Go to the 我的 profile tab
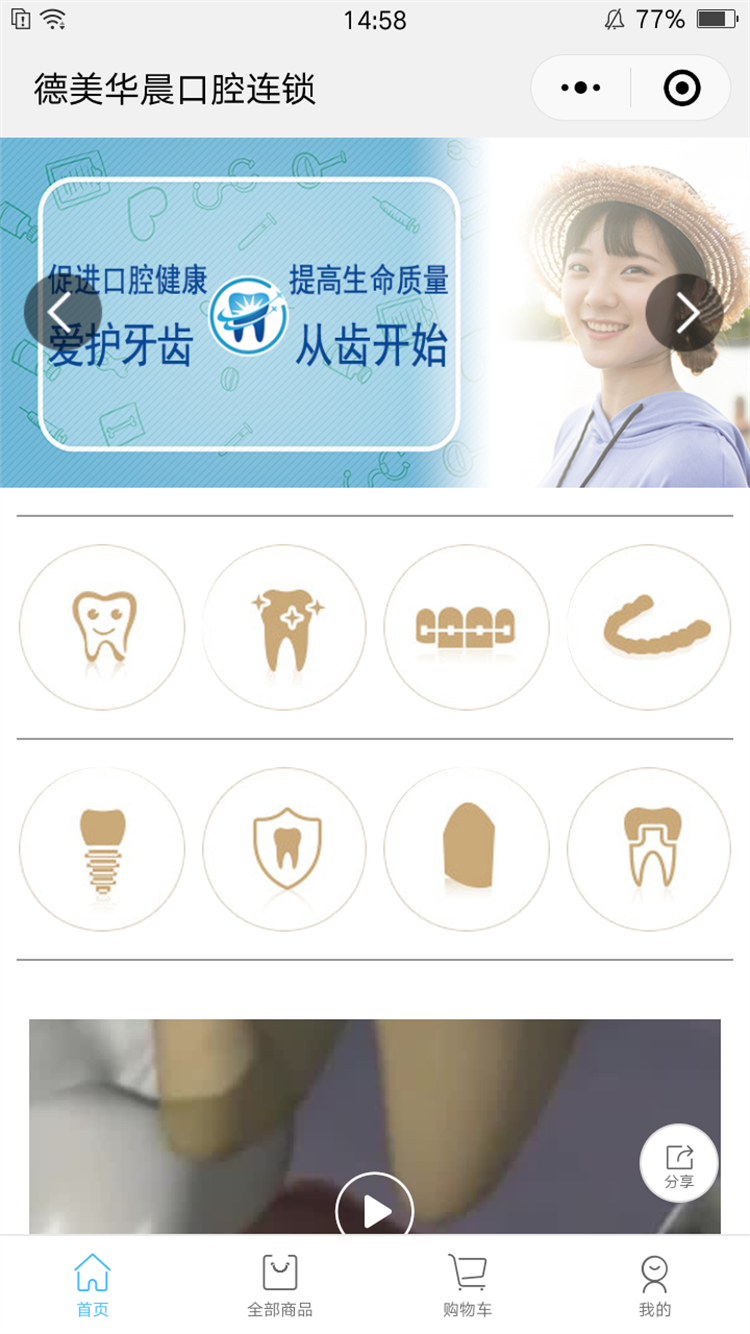The width and height of the screenshot is (750, 1334). coord(654,1286)
